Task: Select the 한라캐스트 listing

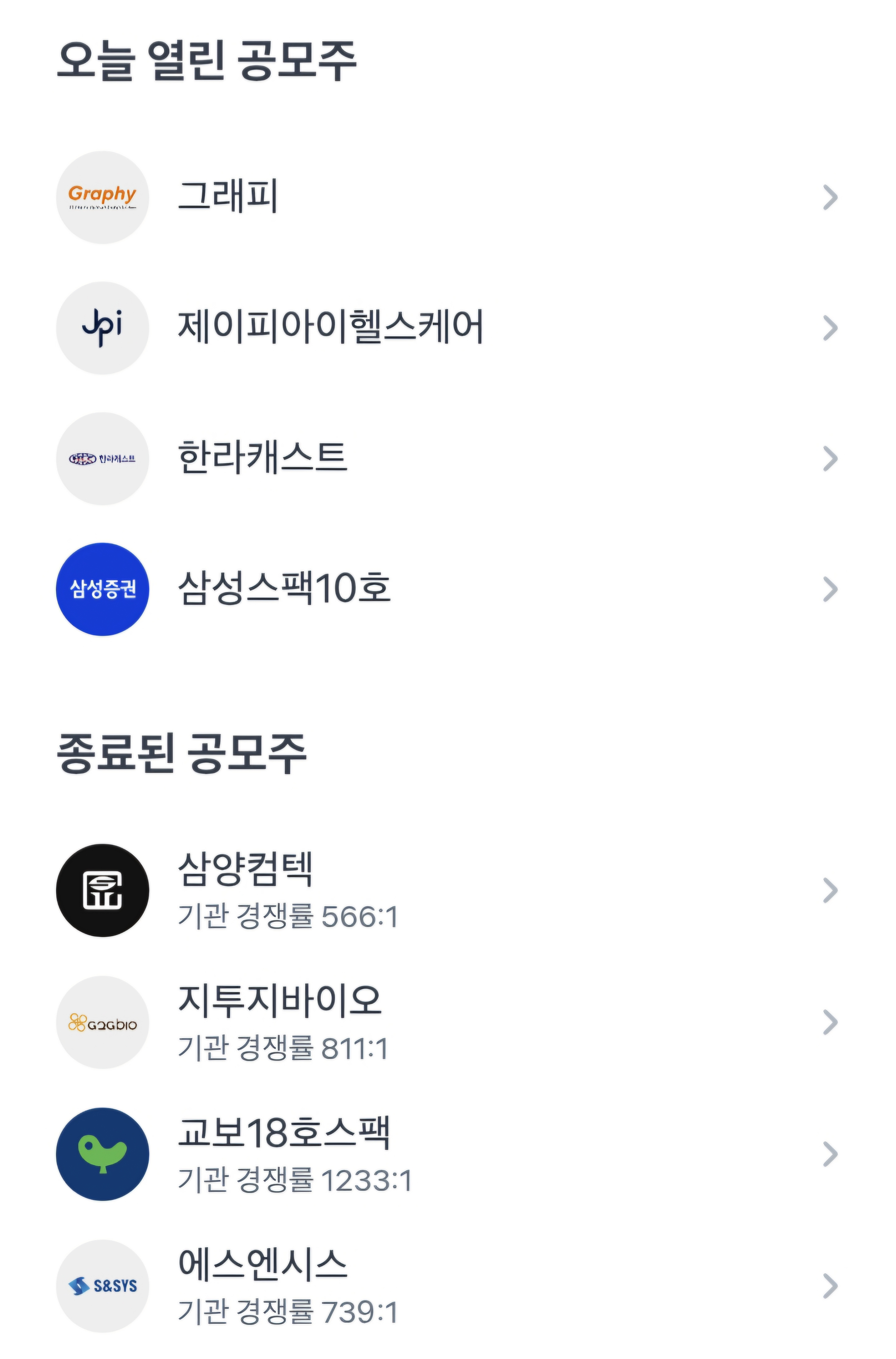Action: 448,458
